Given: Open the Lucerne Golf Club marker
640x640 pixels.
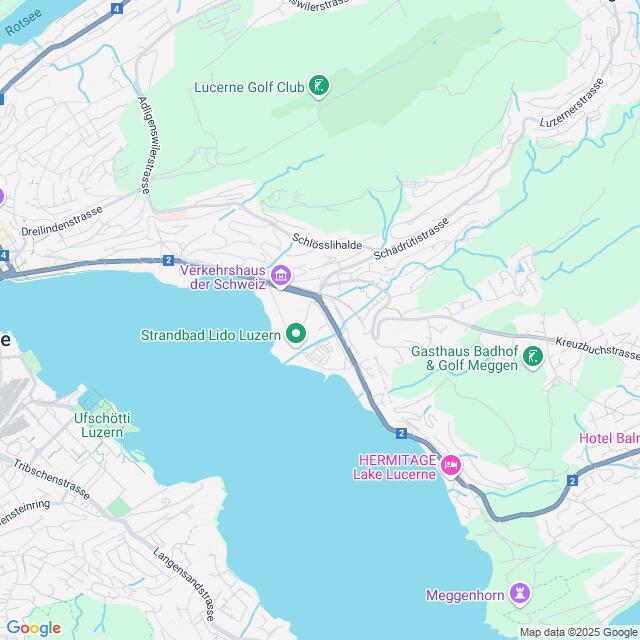Looking at the screenshot, I should click(319, 87).
